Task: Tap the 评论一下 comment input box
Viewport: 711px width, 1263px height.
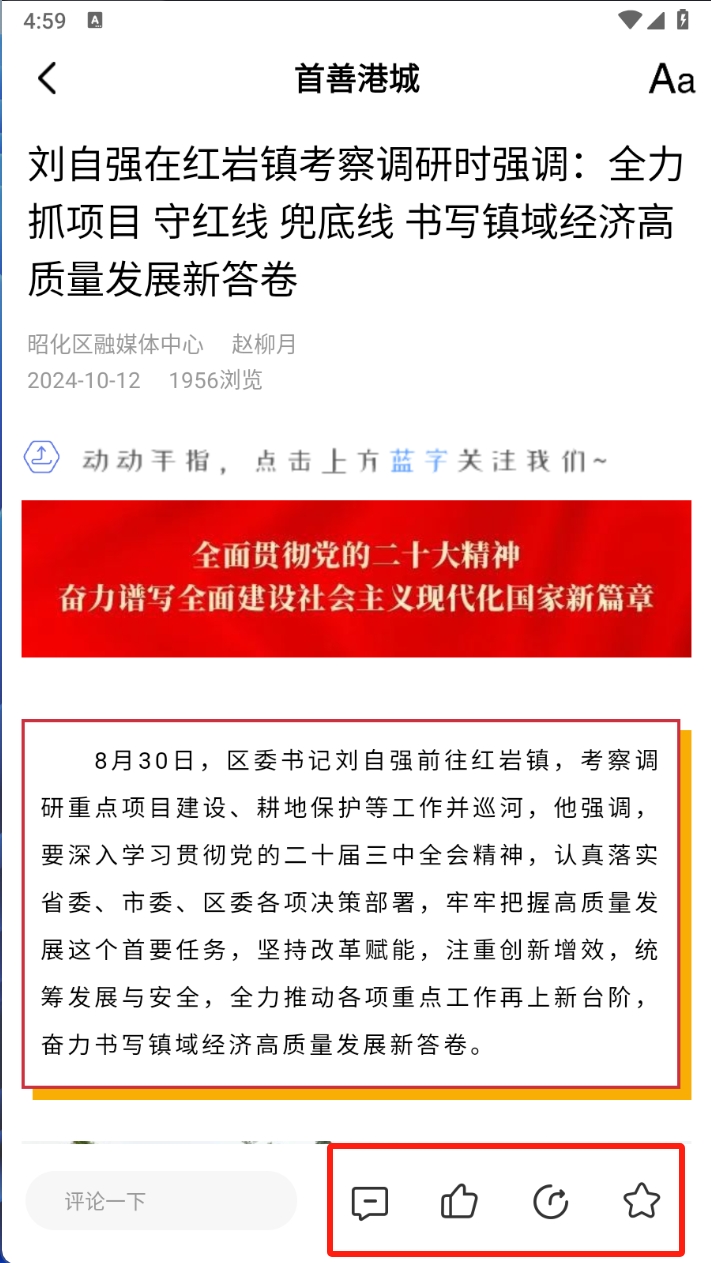Action: pyautogui.click(x=161, y=1201)
